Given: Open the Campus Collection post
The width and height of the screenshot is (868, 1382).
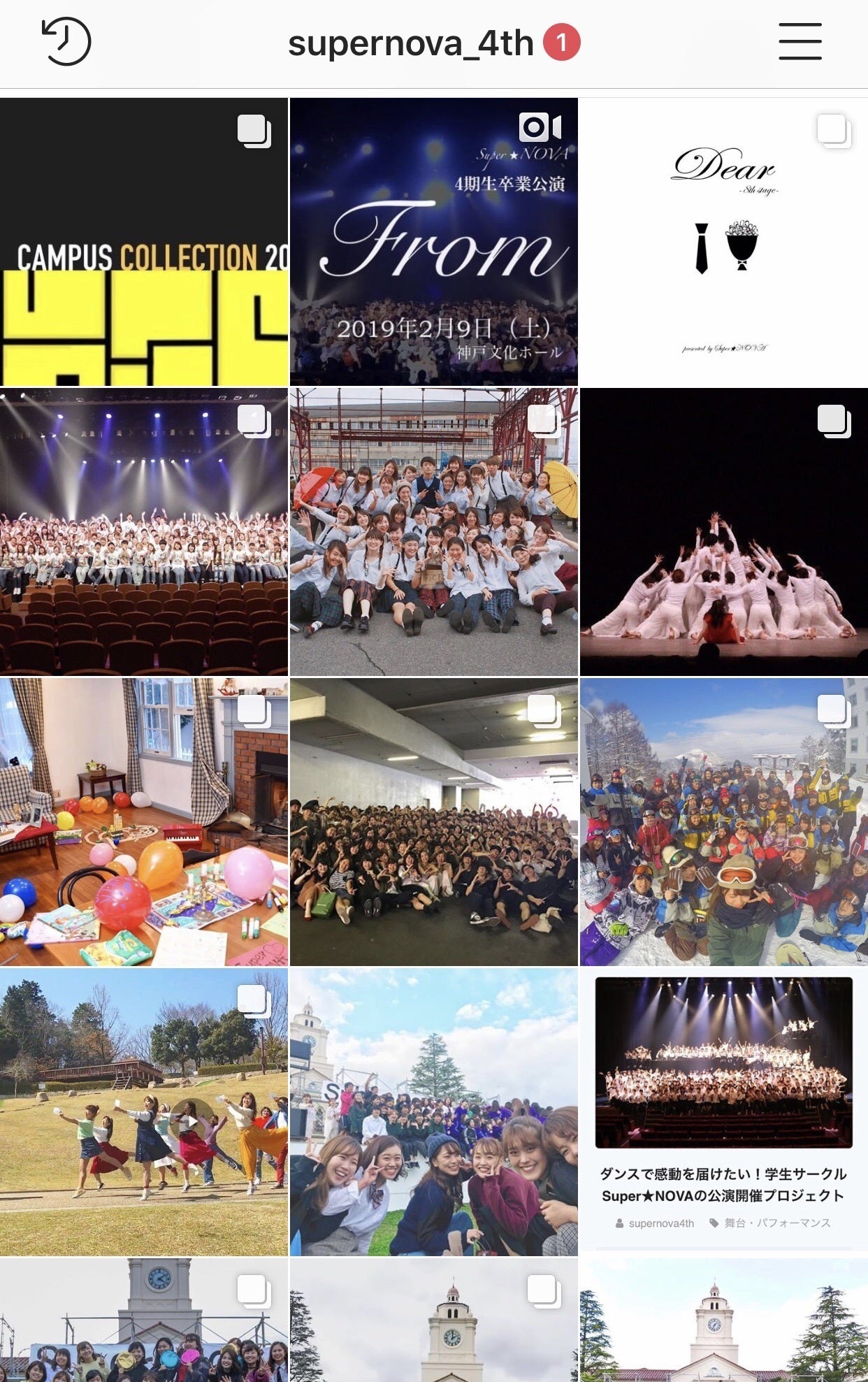Looking at the screenshot, I should point(144,242).
